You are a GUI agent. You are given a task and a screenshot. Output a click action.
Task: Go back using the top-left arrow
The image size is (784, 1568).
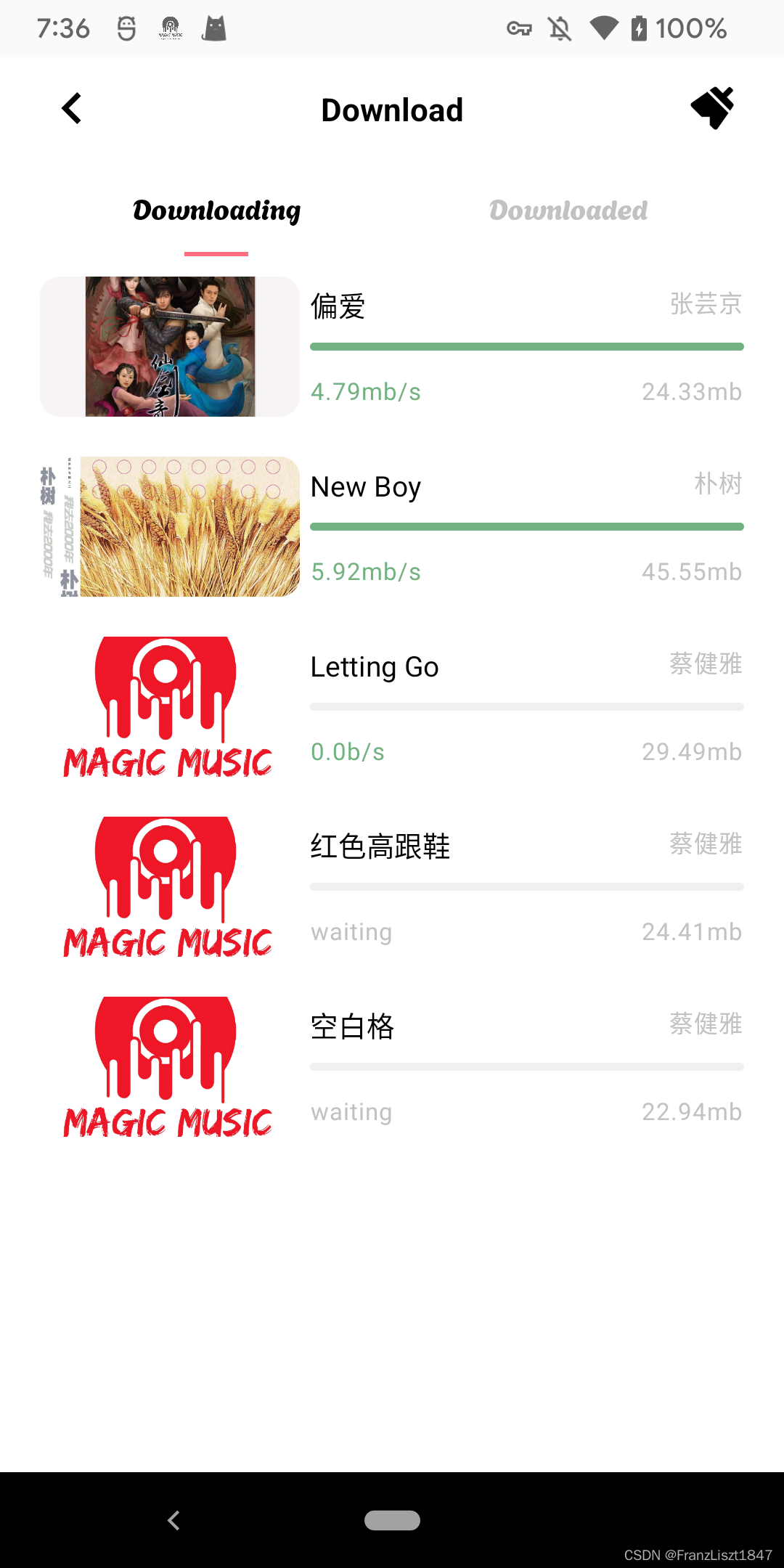coord(71,109)
